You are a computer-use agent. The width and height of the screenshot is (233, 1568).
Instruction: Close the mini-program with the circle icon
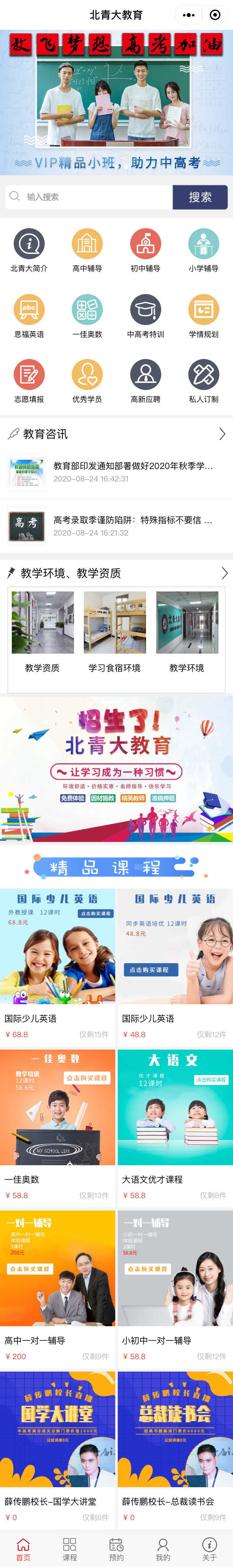pyautogui.click(x=215, y=15)
